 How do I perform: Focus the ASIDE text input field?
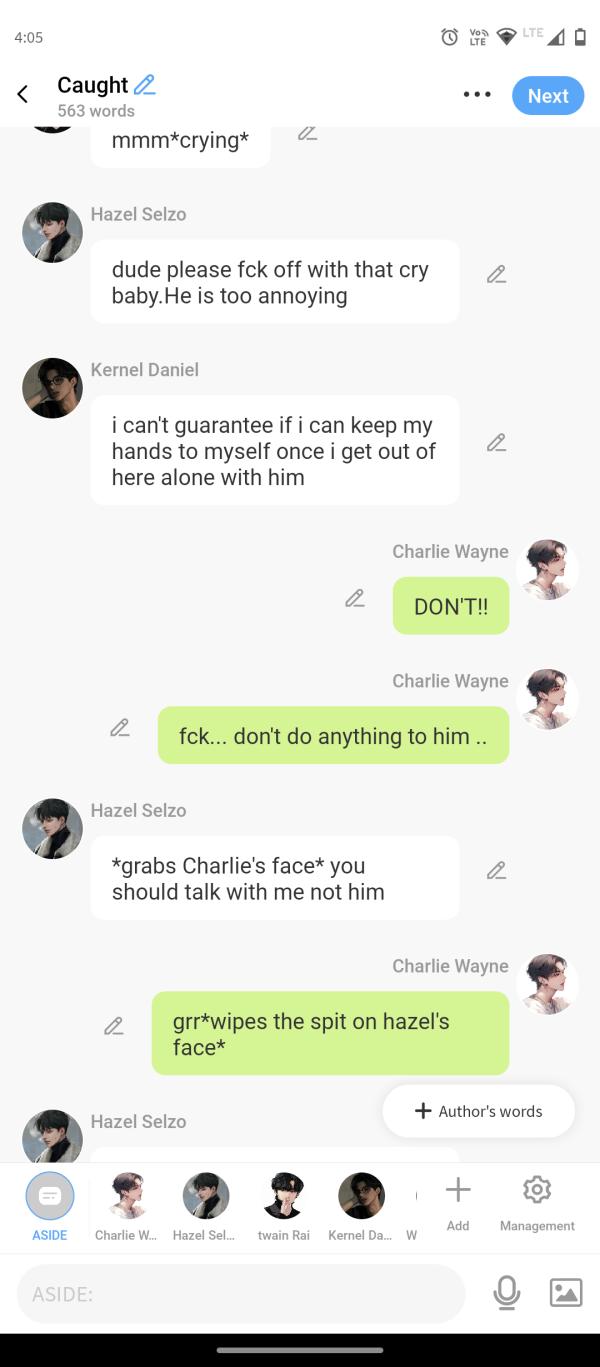tap(240, 1294)
